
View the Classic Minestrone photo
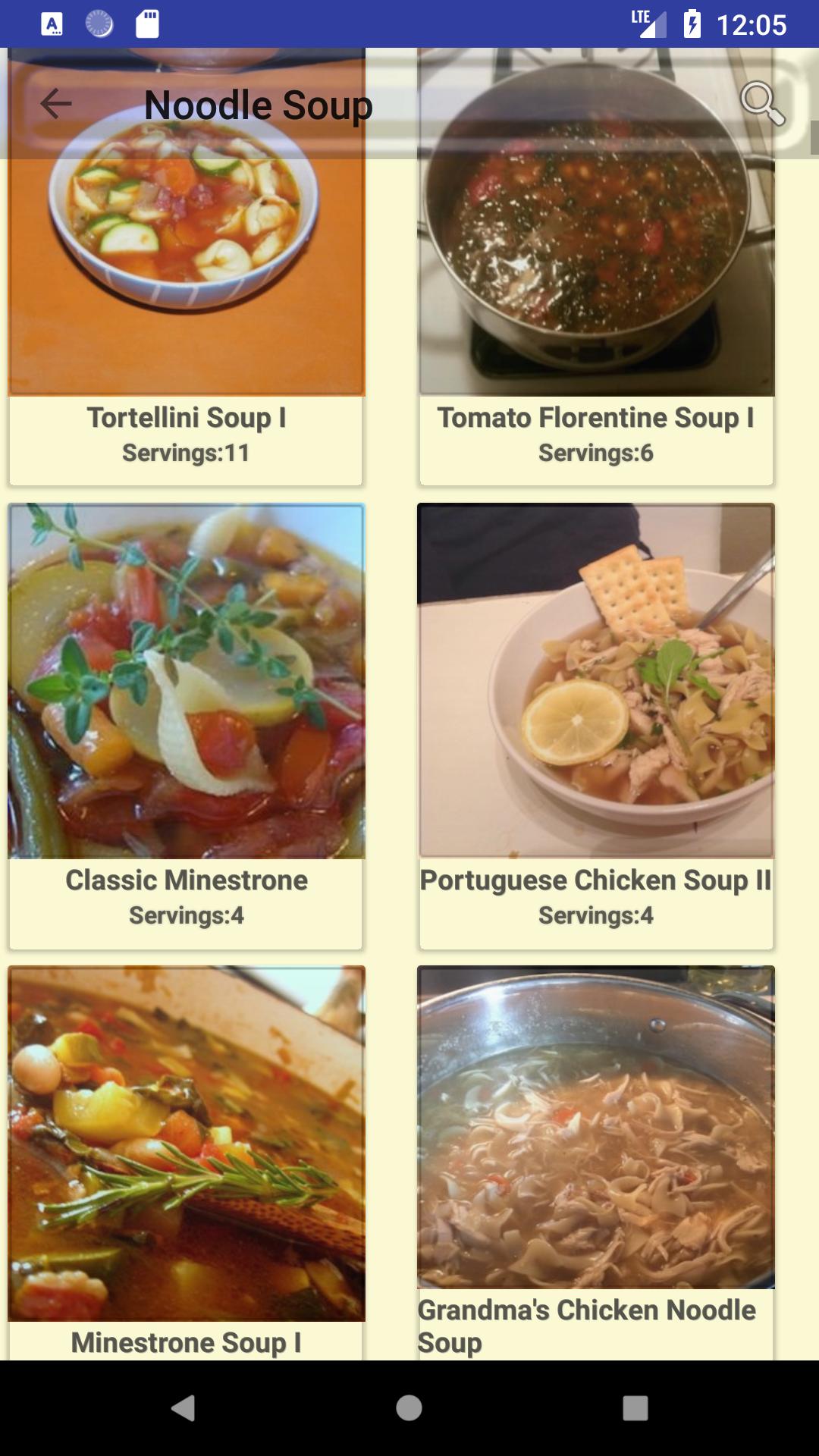click(186, 682)
